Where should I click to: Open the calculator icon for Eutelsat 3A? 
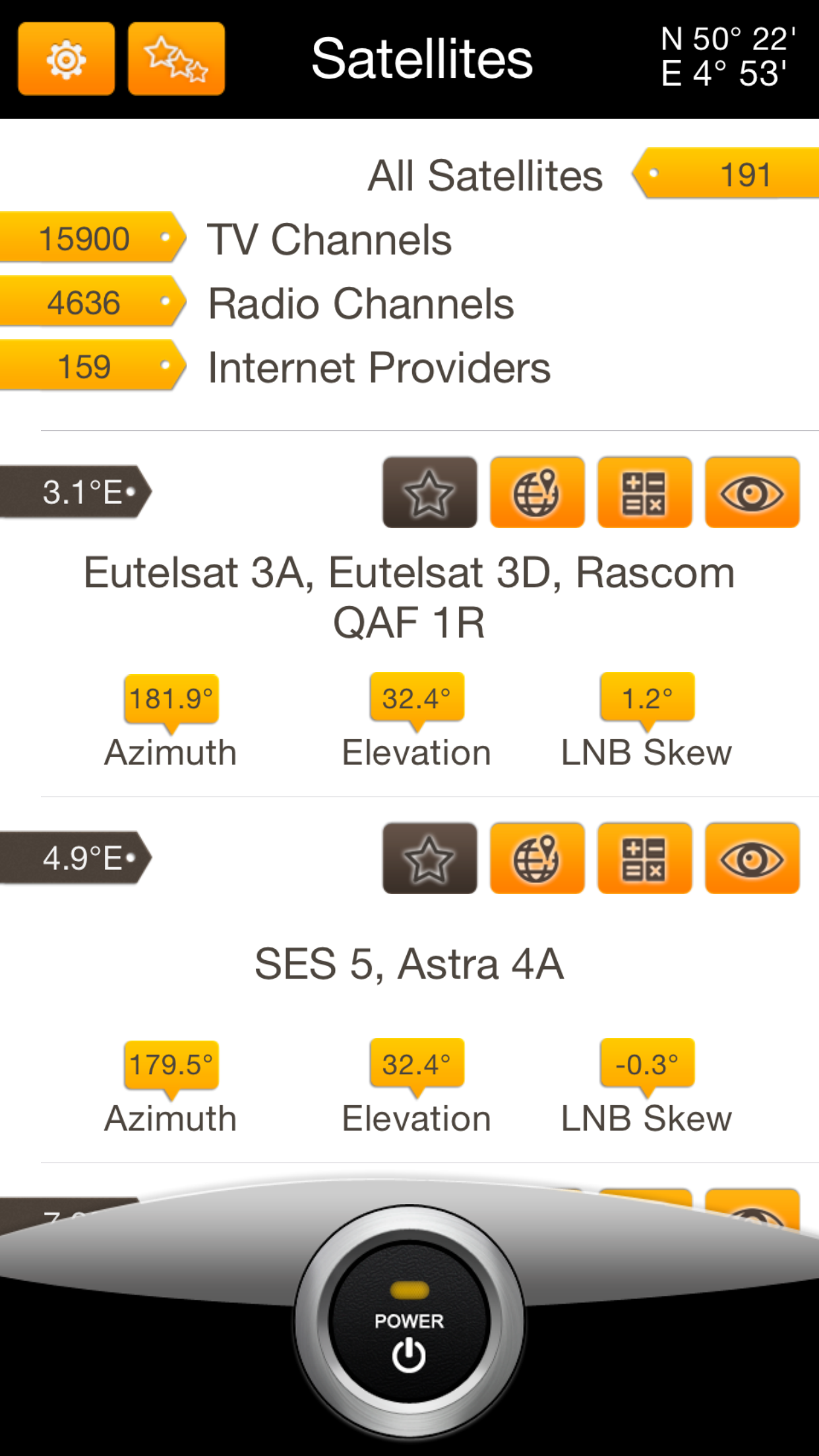(x=644, y=493)
